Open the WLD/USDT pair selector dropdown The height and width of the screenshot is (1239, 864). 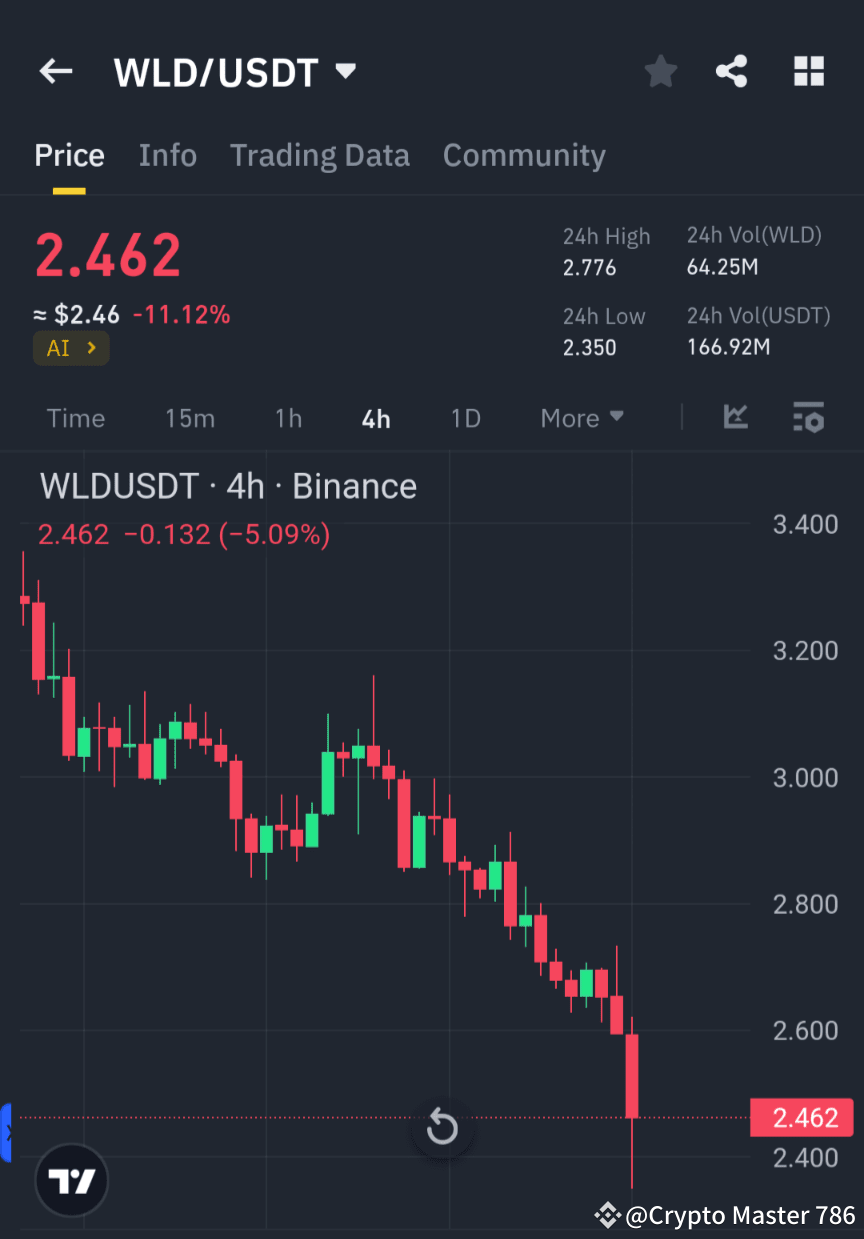point(344,71)
